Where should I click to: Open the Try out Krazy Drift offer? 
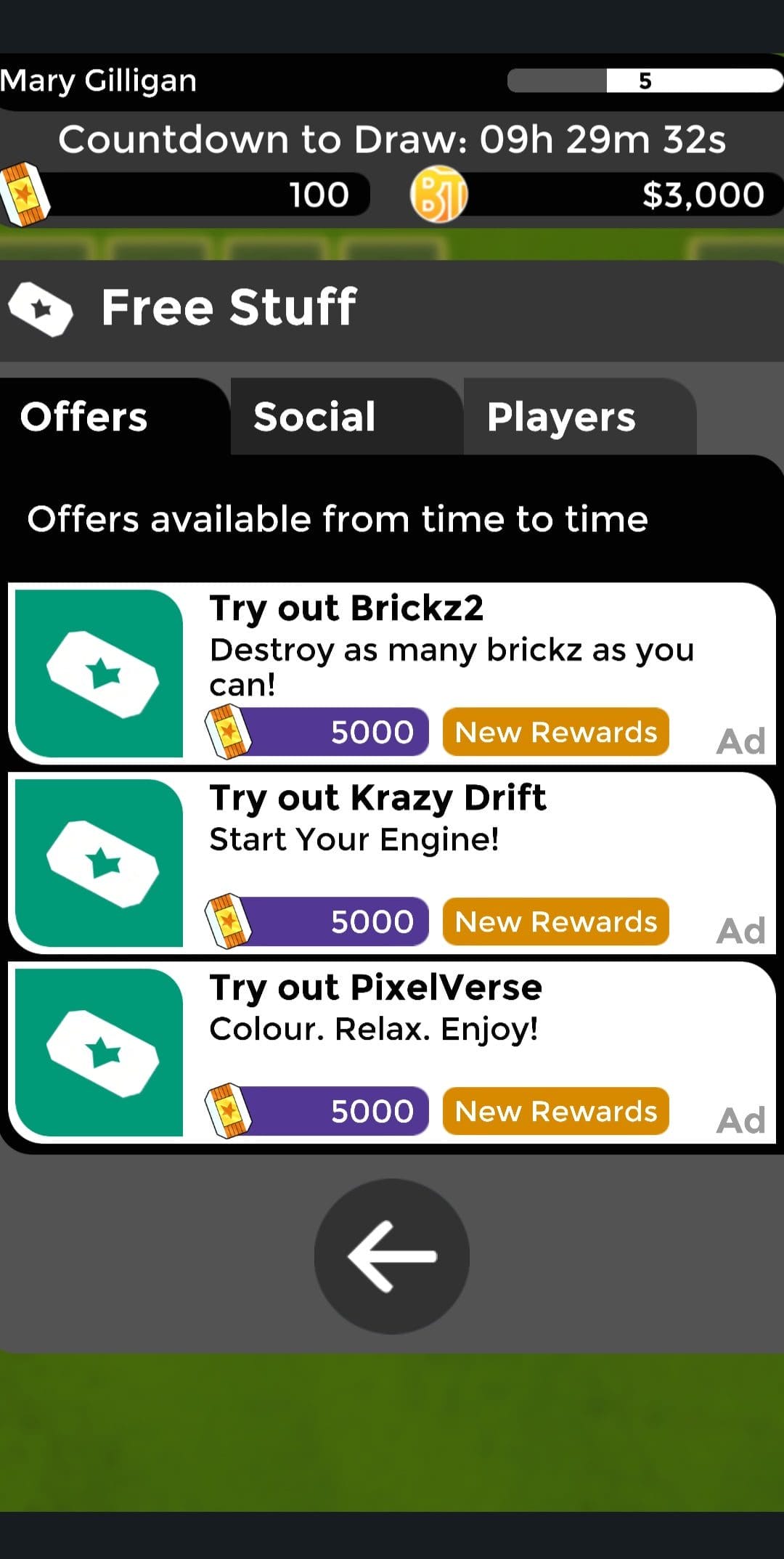click(392, 863)
